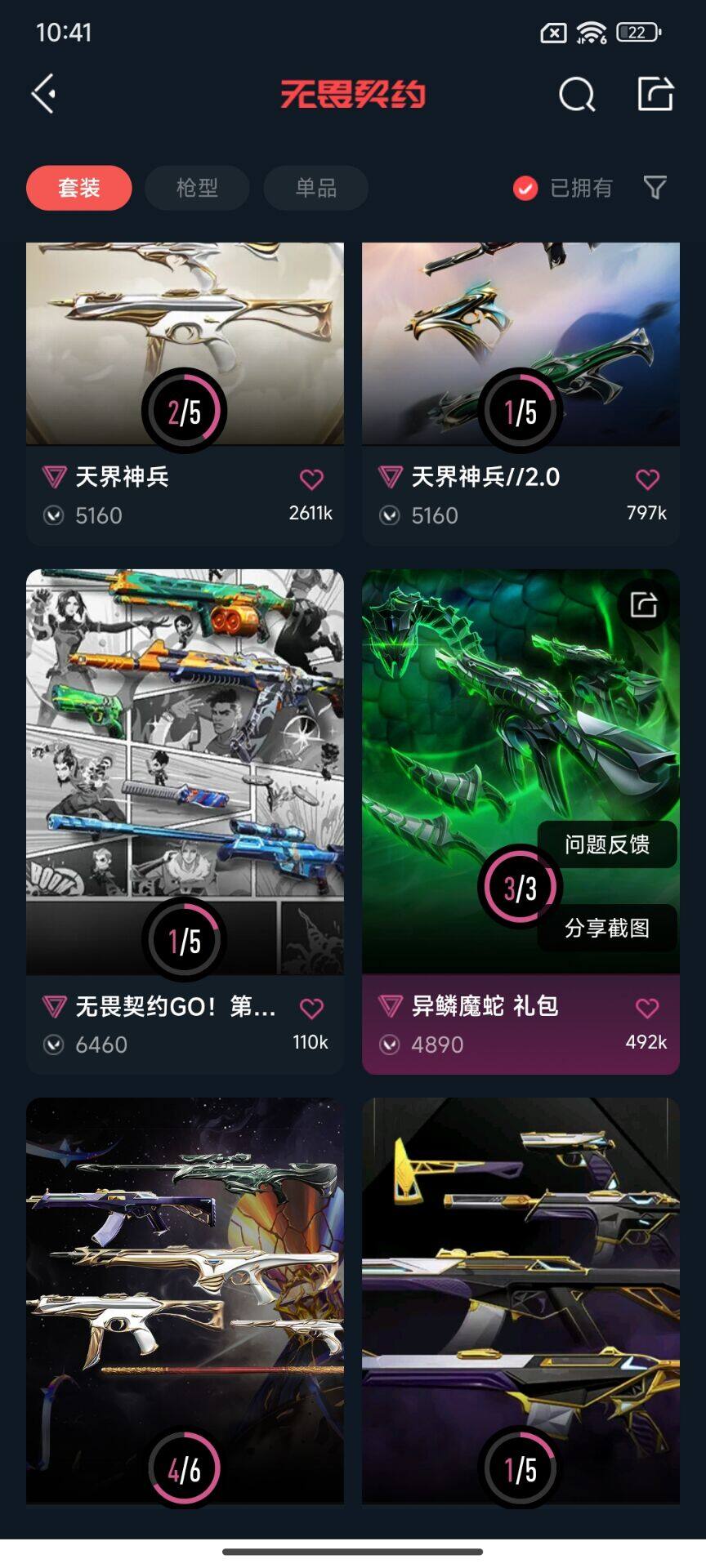
Task: Tap the share icon on 异鳞魔蛇 card
Action: (x=644, y=605)
